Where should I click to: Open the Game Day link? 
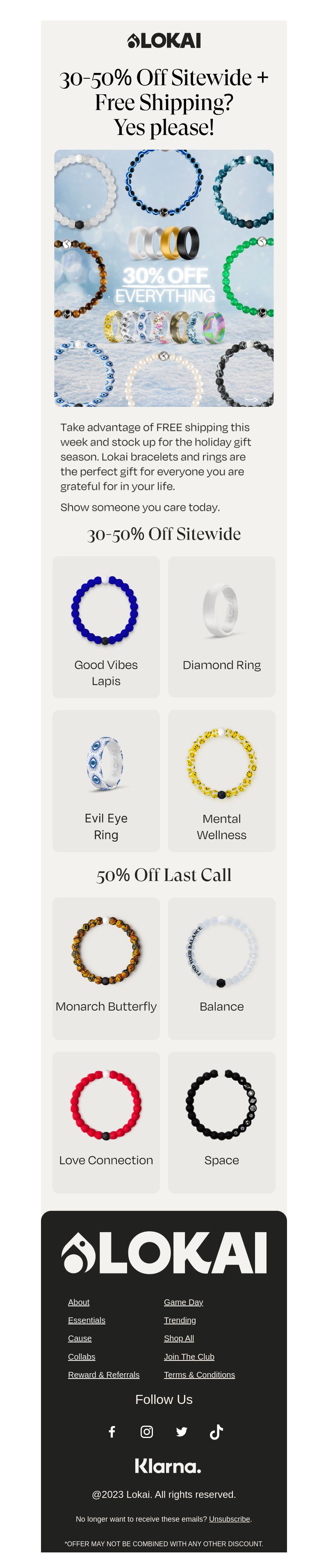click(x=183, y=1302)
